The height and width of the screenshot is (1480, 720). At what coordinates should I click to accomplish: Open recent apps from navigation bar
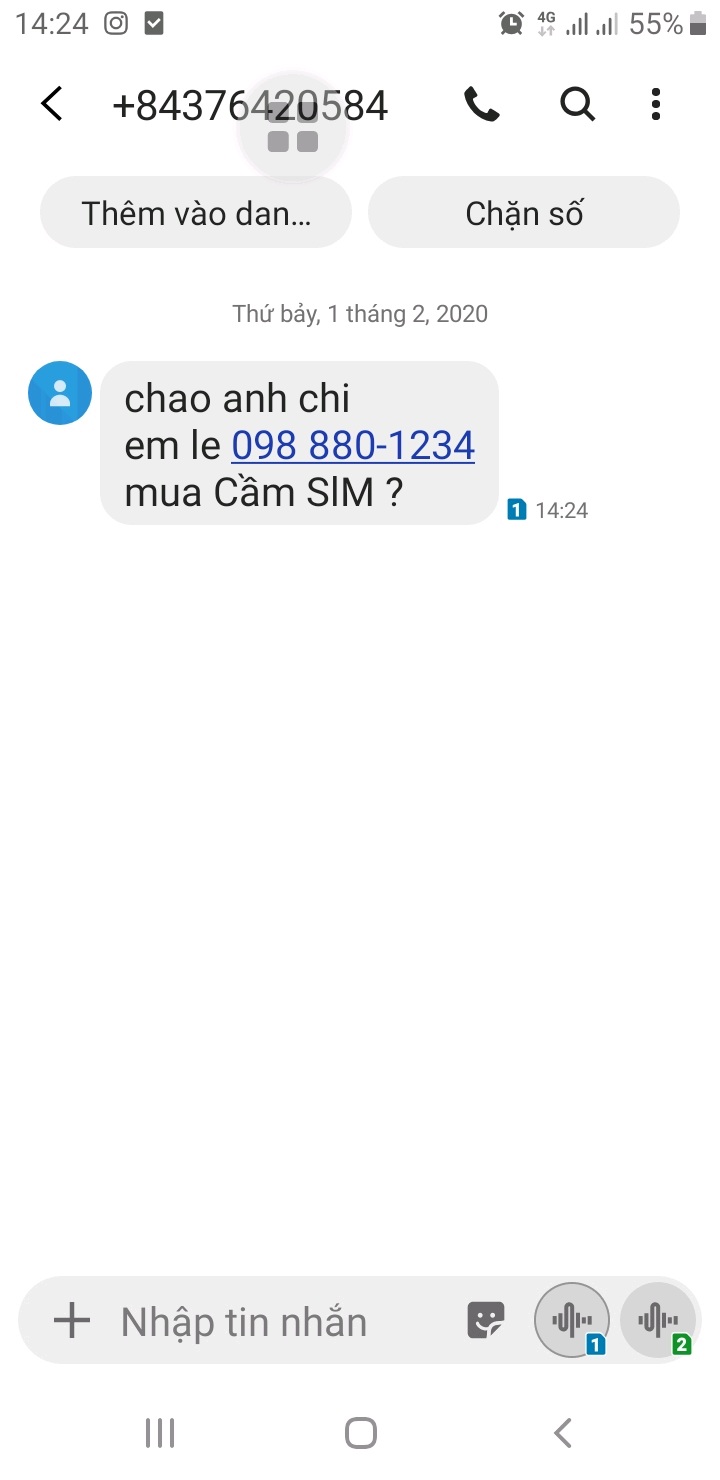[x=160, y=1433]
